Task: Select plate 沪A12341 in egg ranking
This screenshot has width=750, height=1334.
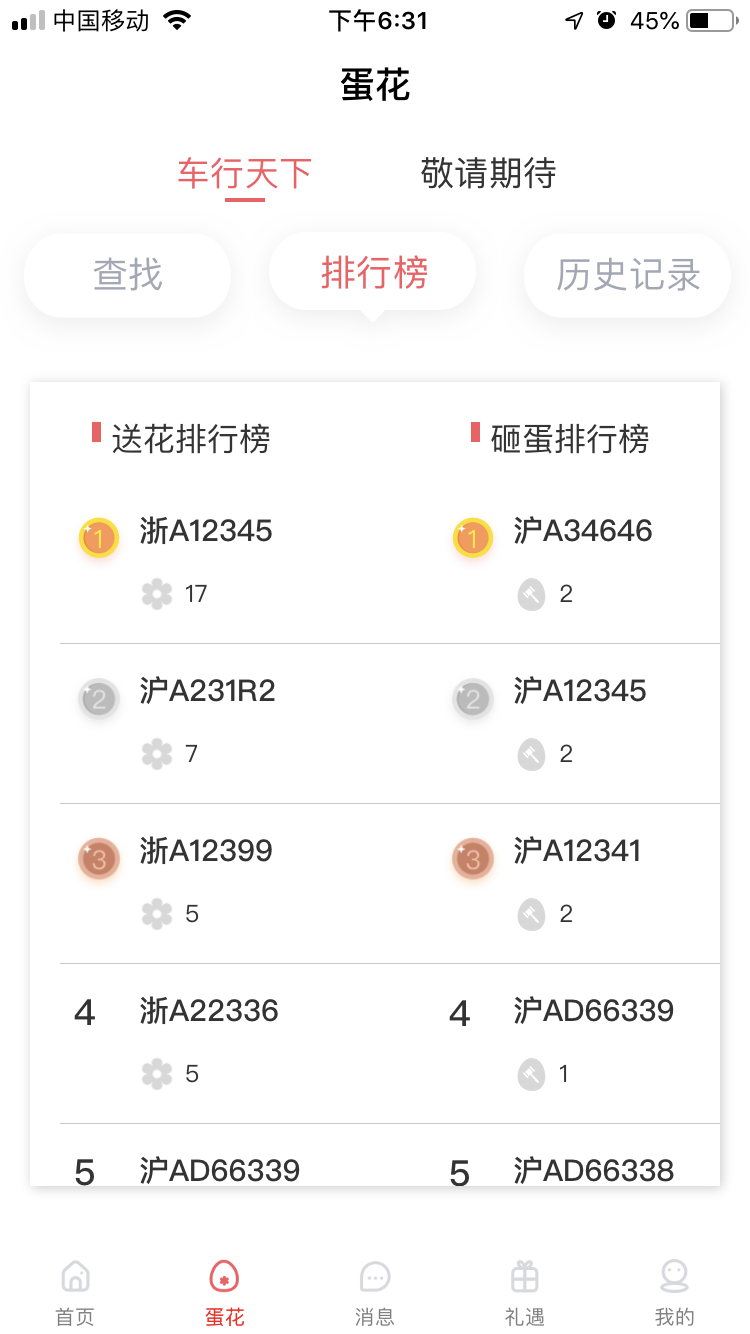Action: pyautogui.click(x=577, y=851)
